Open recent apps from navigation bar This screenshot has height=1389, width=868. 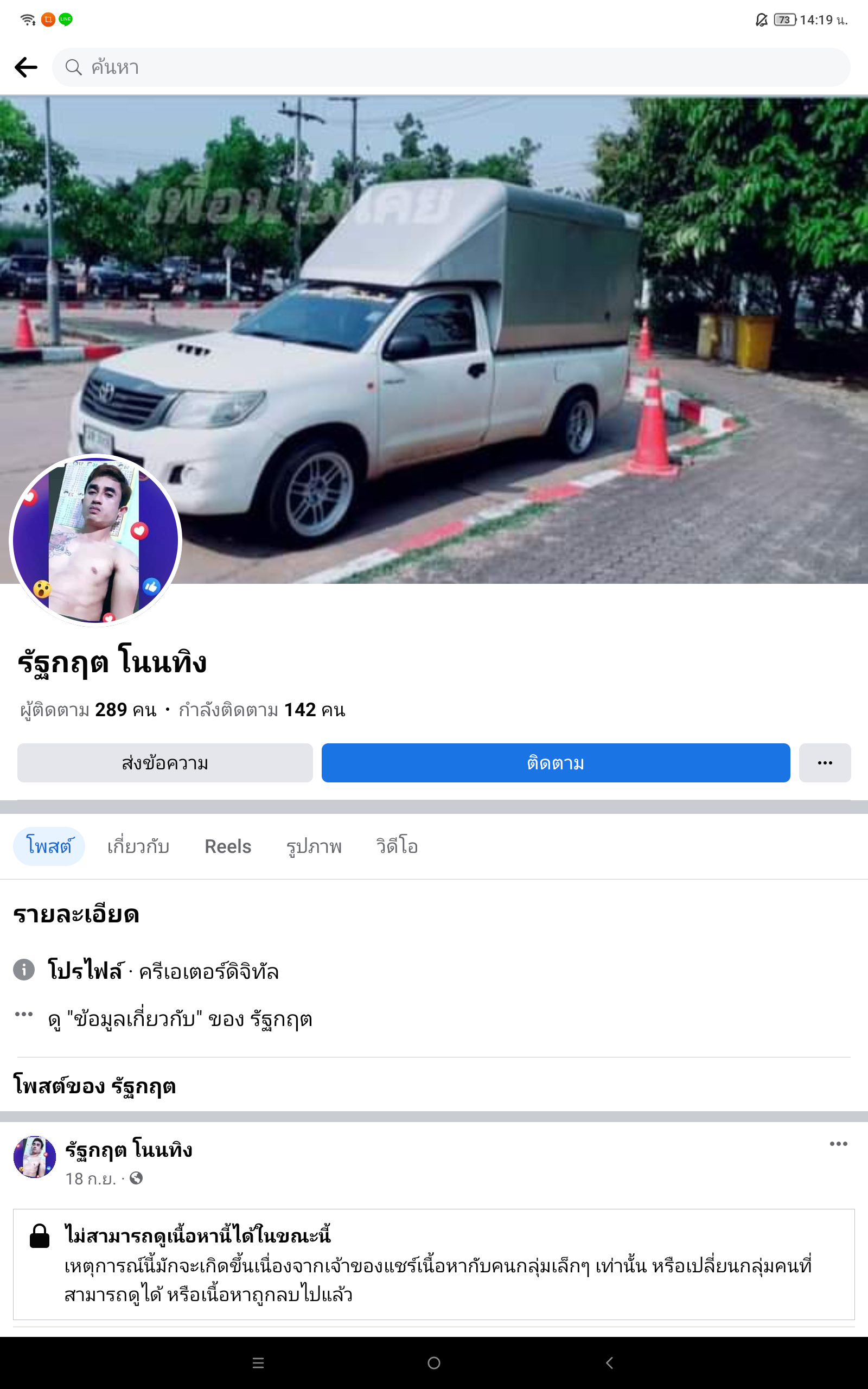pos(258,1362)
